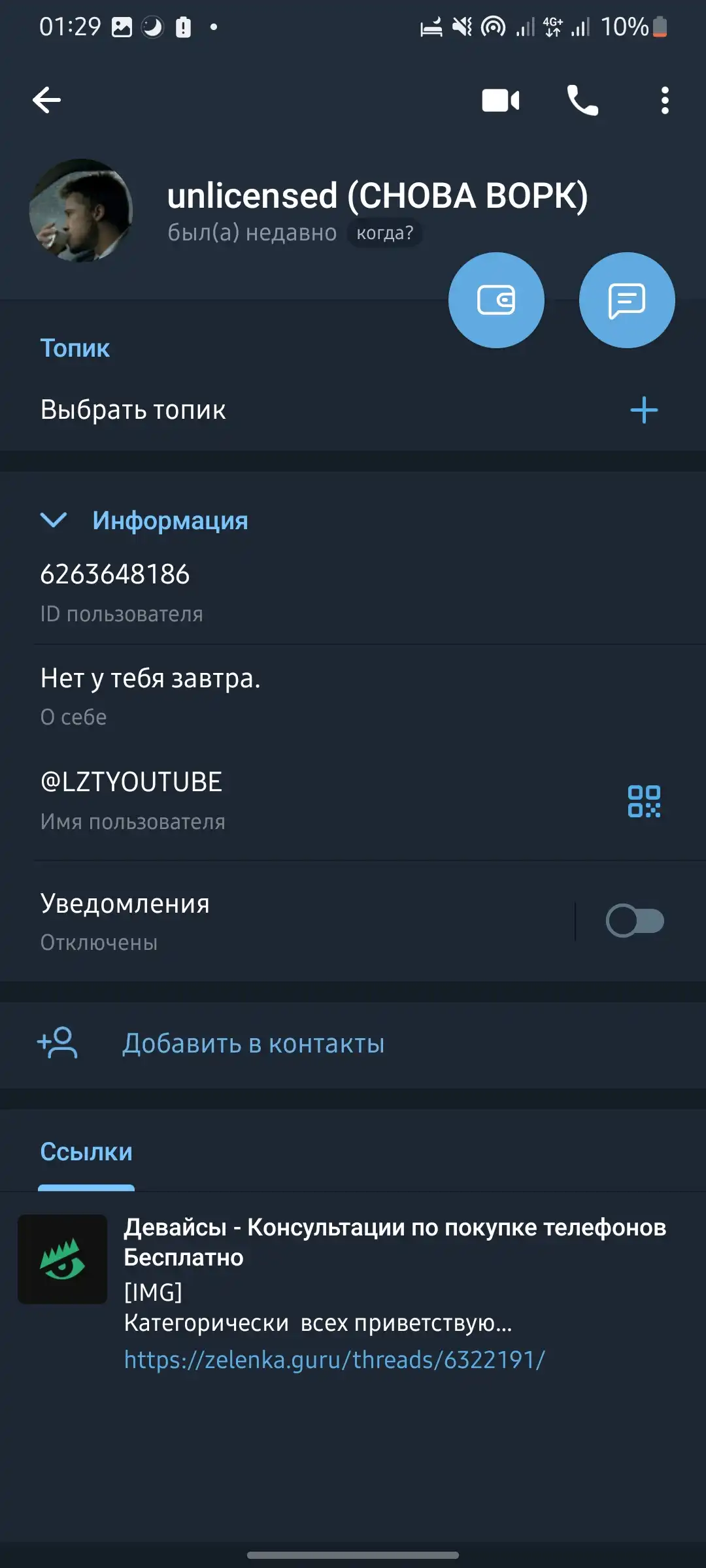
Task: Tap the когда? chip
Action: click(x=385, y=233)
